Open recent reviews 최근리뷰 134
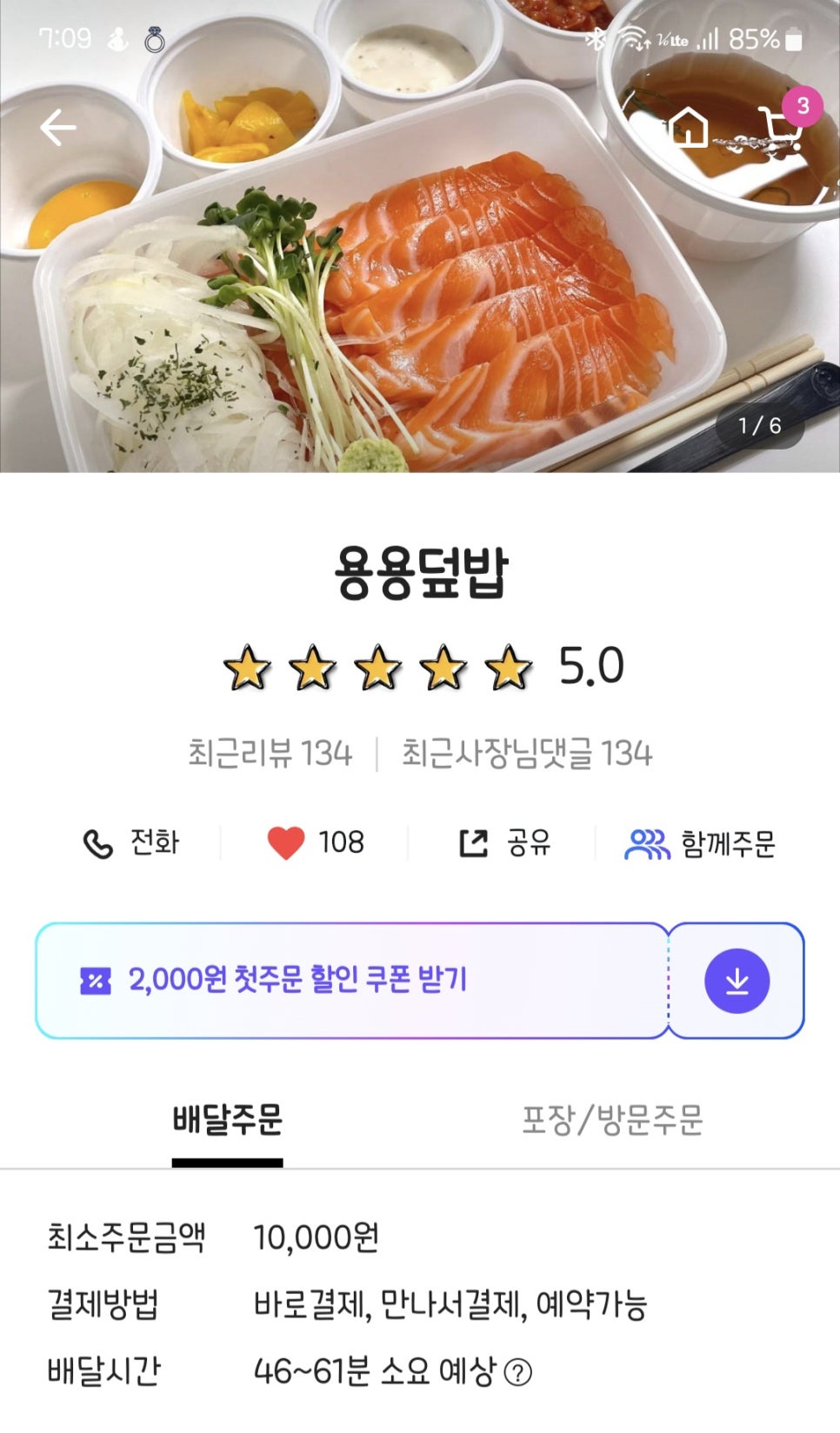The width and height of the screenshot is (840, 1433). click(x=270, y=753)
